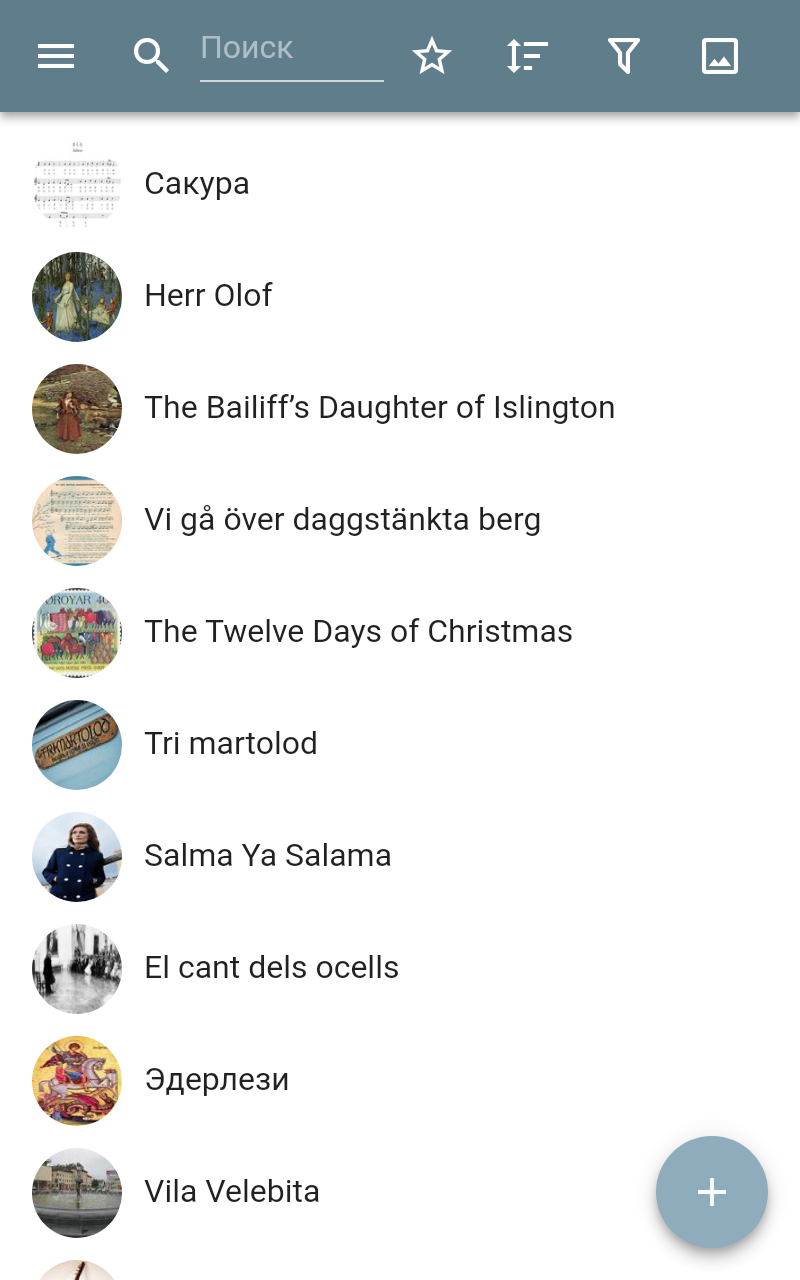Show favorites with the star icon
800x1280 pixels.
coord(432,56)
